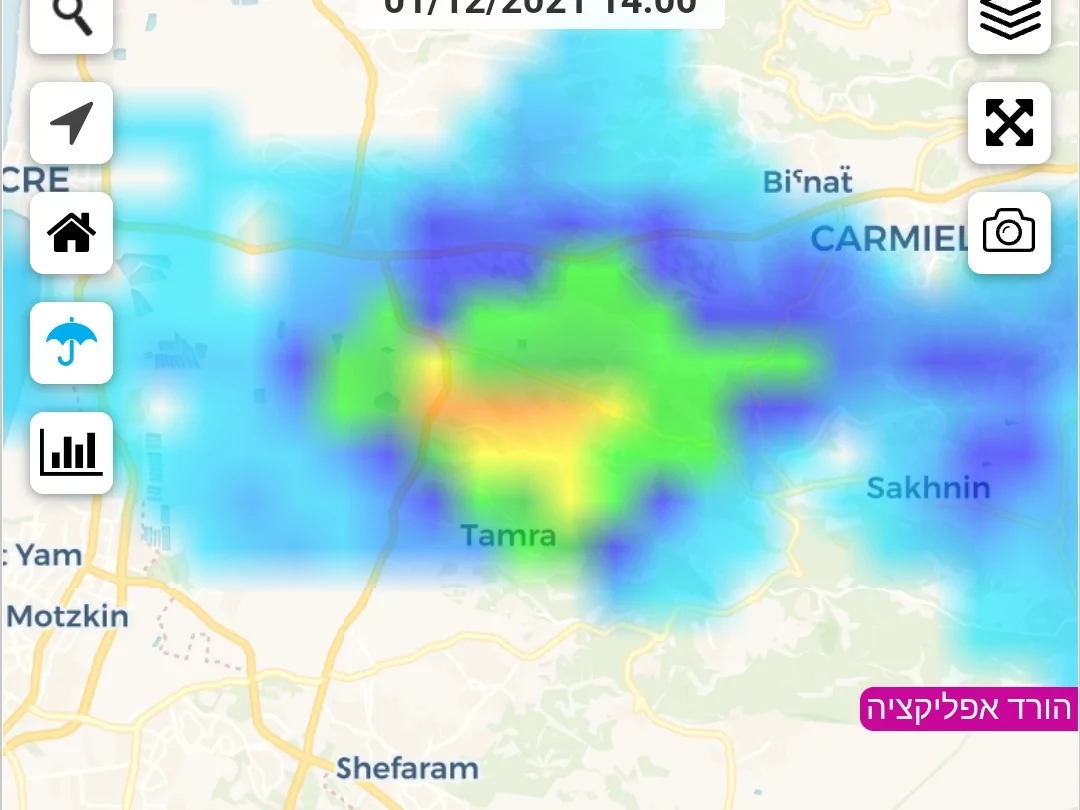Center the map on my location
The image size is (1080, 810).
tap(71, 123)
